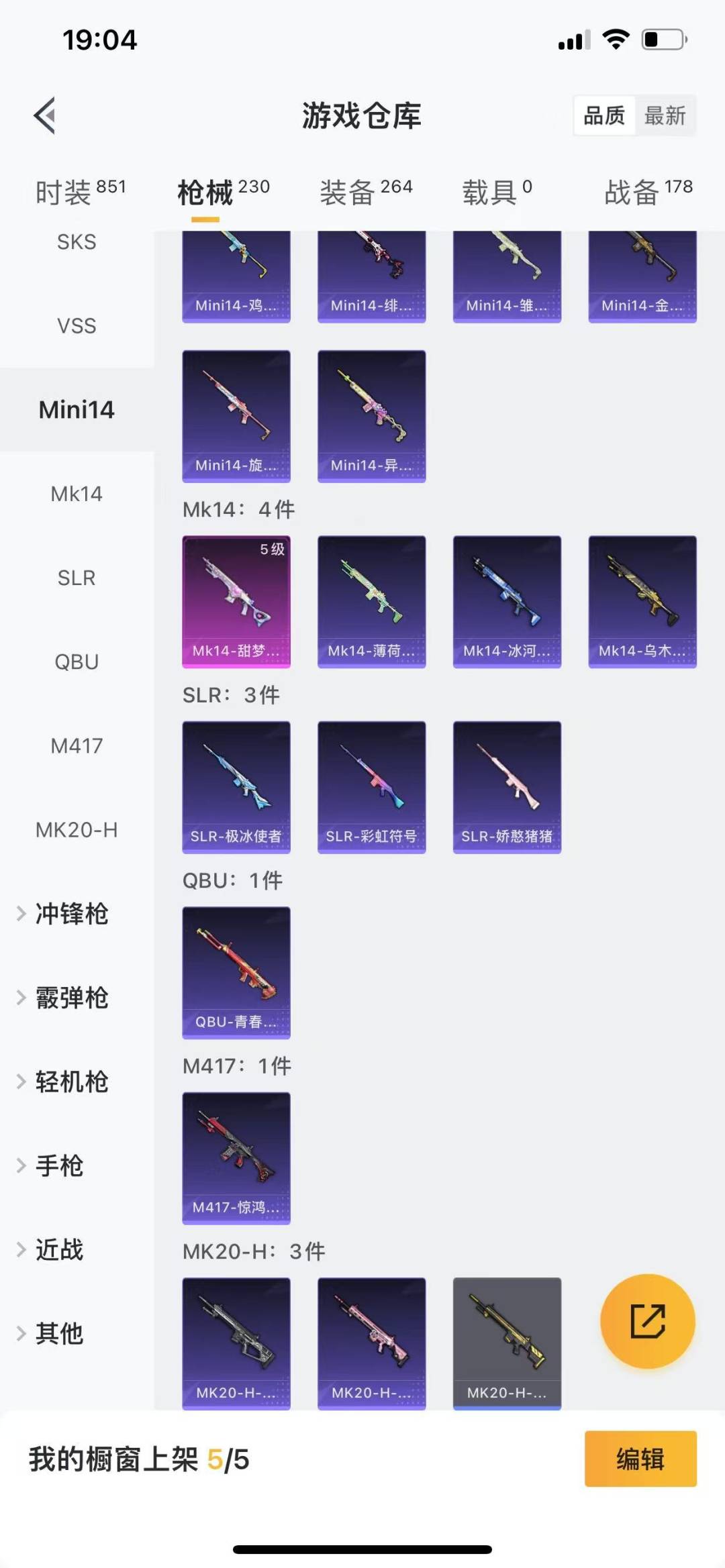The width and height of the screenshot is (725, 1568).
Task: Switch to the 时装 tab
Action: (80, 192)
